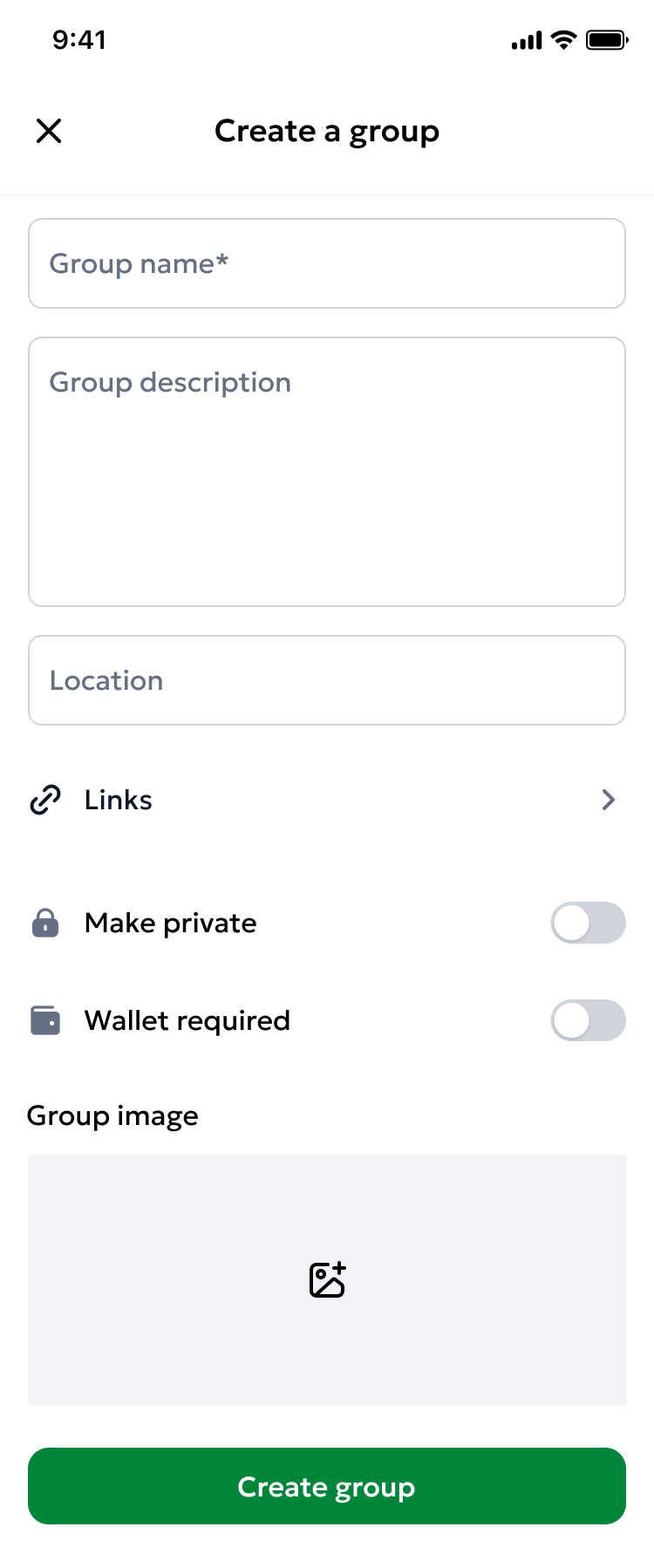Enable the Make private switch
The width and height of the screenshot is (654, 1568).
point(588,923)
